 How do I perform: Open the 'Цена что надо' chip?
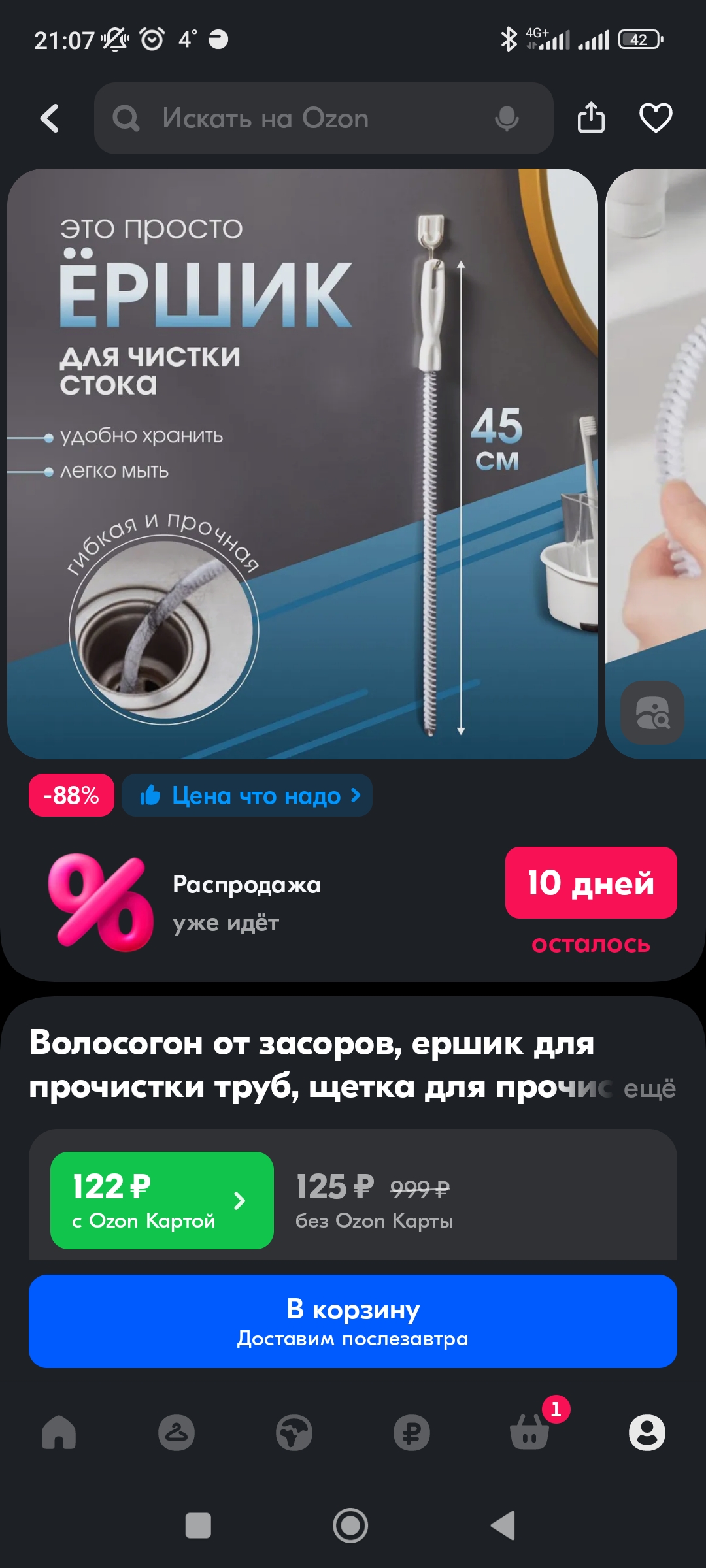coord(247,795)
